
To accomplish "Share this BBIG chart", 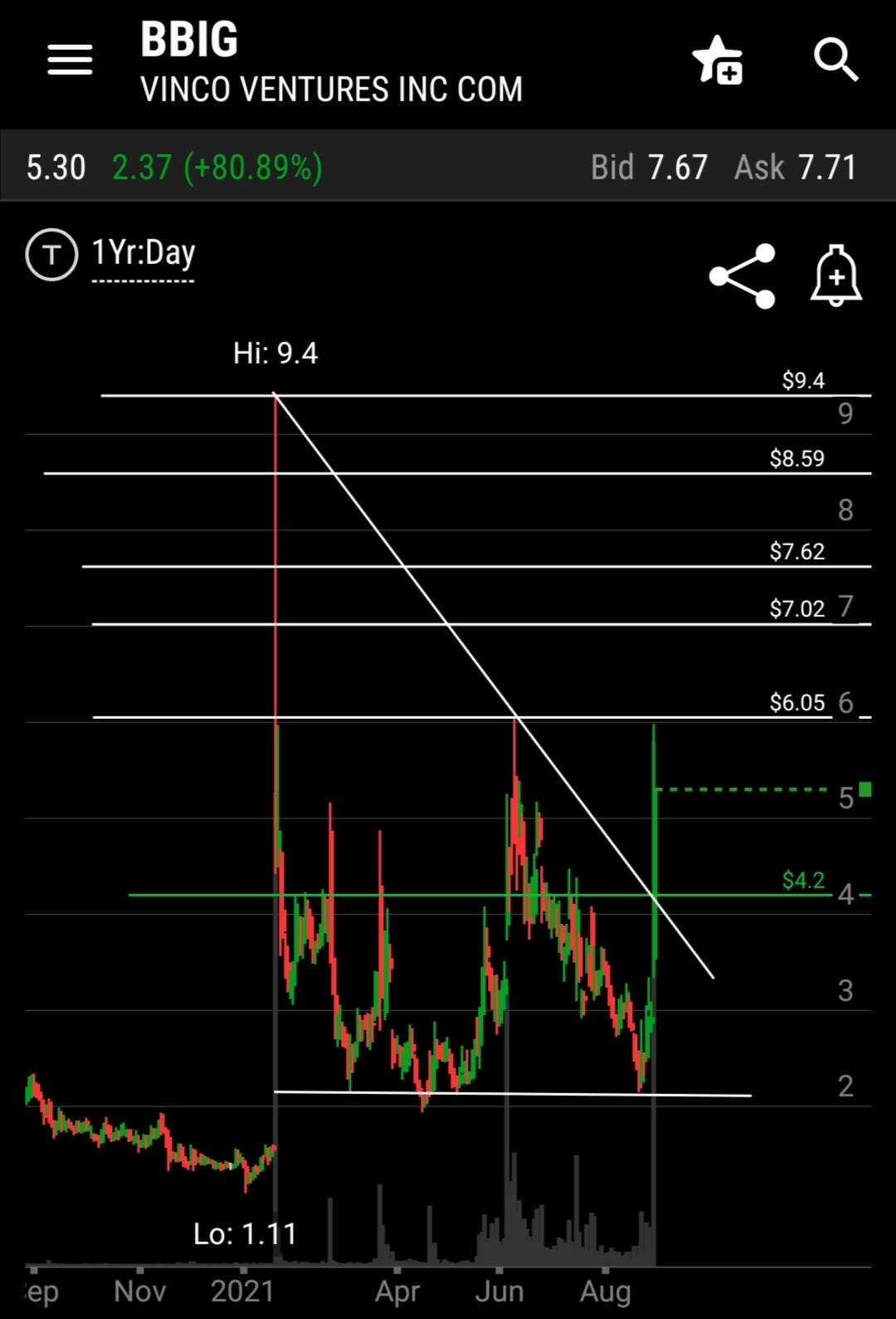I will (743, 276).
